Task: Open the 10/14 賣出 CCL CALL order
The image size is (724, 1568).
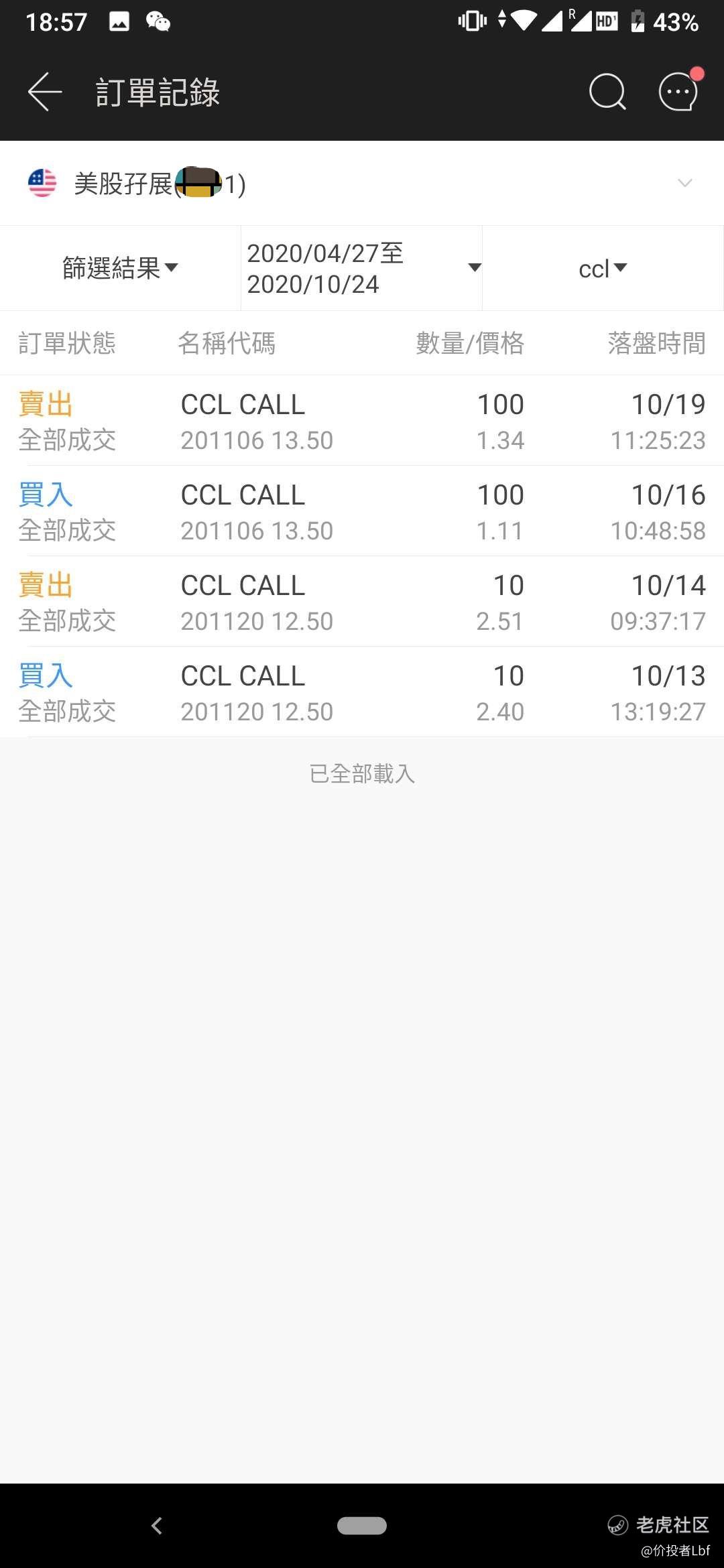Action: (362, 602)
